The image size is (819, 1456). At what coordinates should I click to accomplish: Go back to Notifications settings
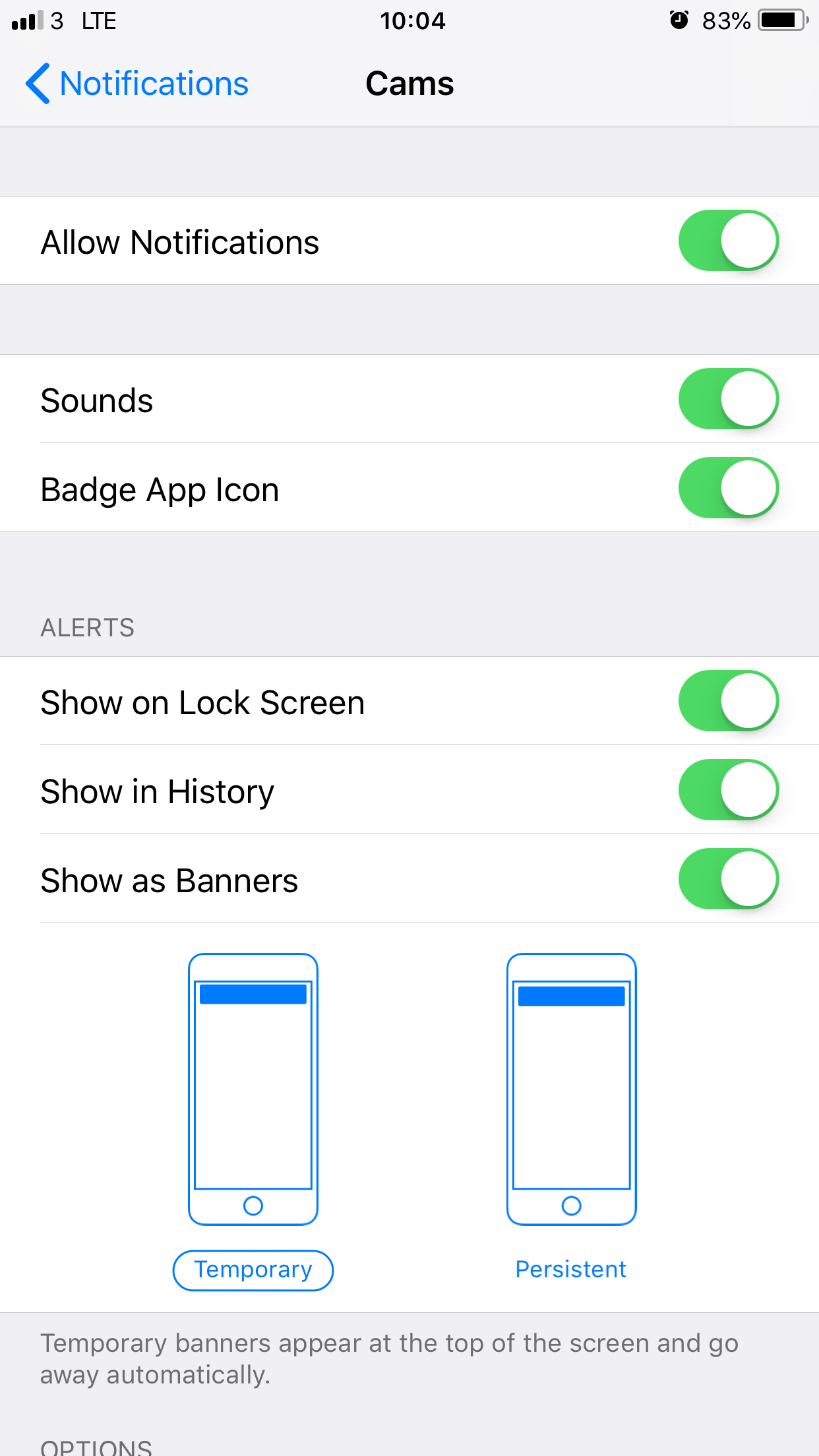coord(137,84)
